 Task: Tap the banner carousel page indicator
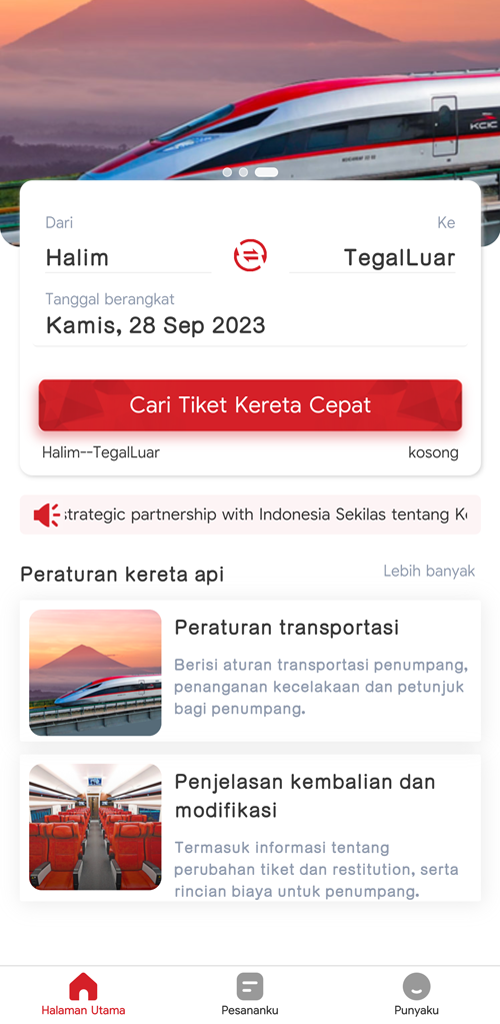pyautogui.click(x=250, y=172)
